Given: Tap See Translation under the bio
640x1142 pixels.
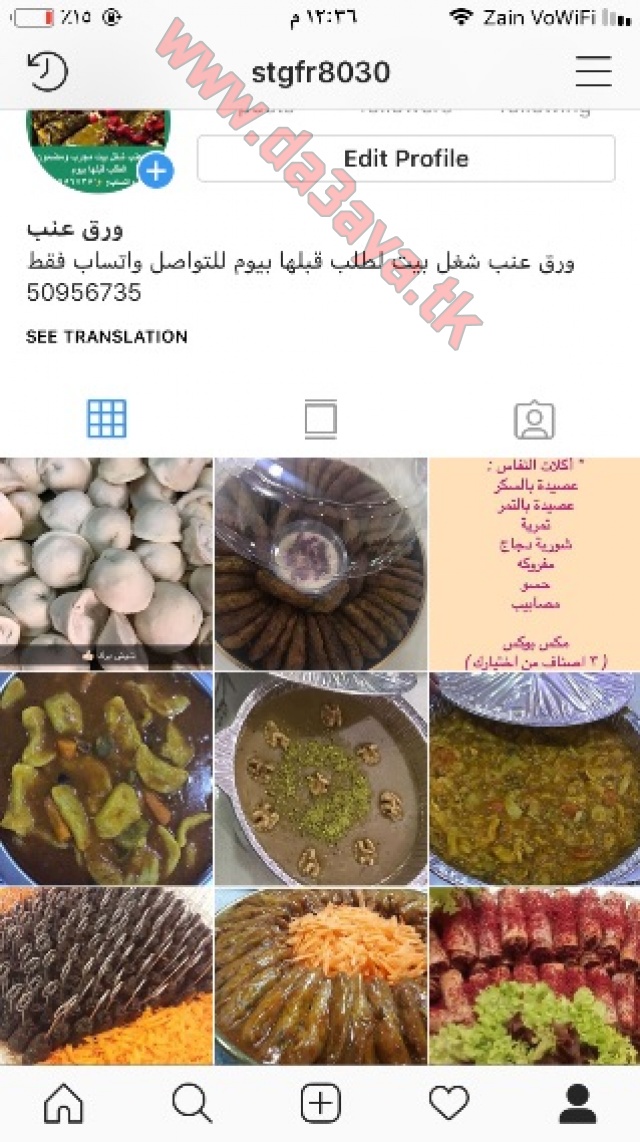Looking at the screenshot, I should [107, 336].
